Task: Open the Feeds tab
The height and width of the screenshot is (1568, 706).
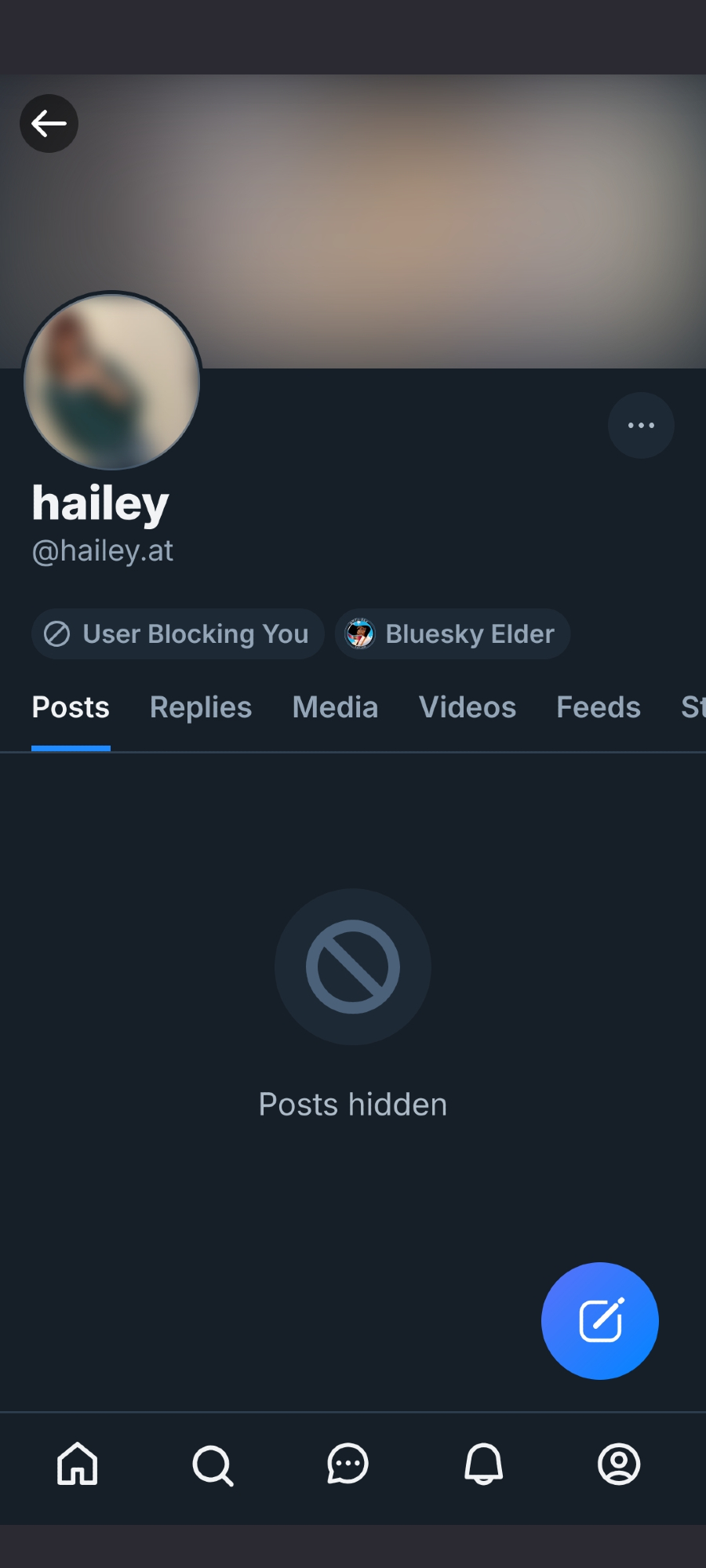Action: coord(599,707)
